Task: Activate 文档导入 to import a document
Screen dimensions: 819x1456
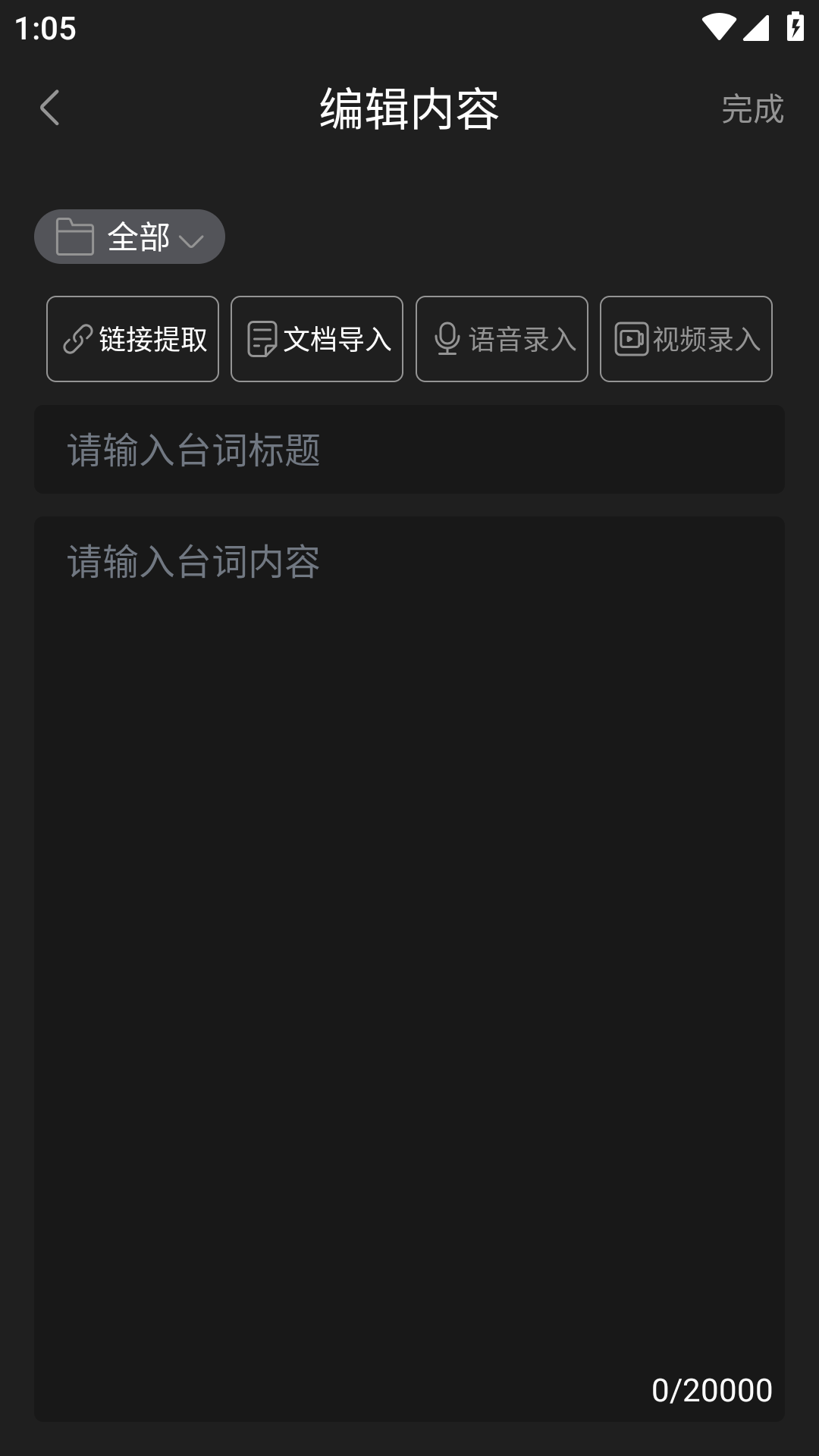Action: [x=316, y=339]
